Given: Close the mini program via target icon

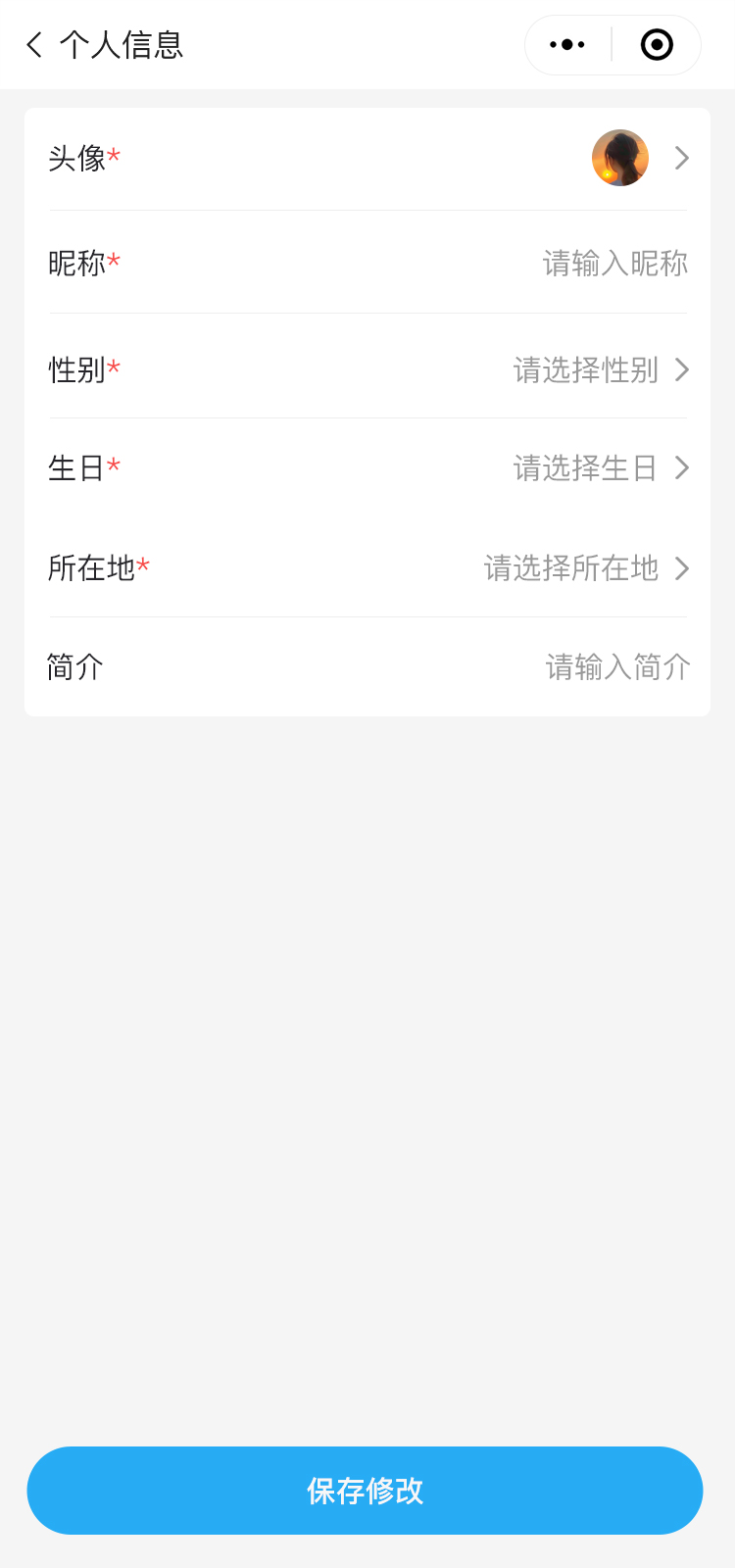Looking at the screenshot, I should click(657, 45).
